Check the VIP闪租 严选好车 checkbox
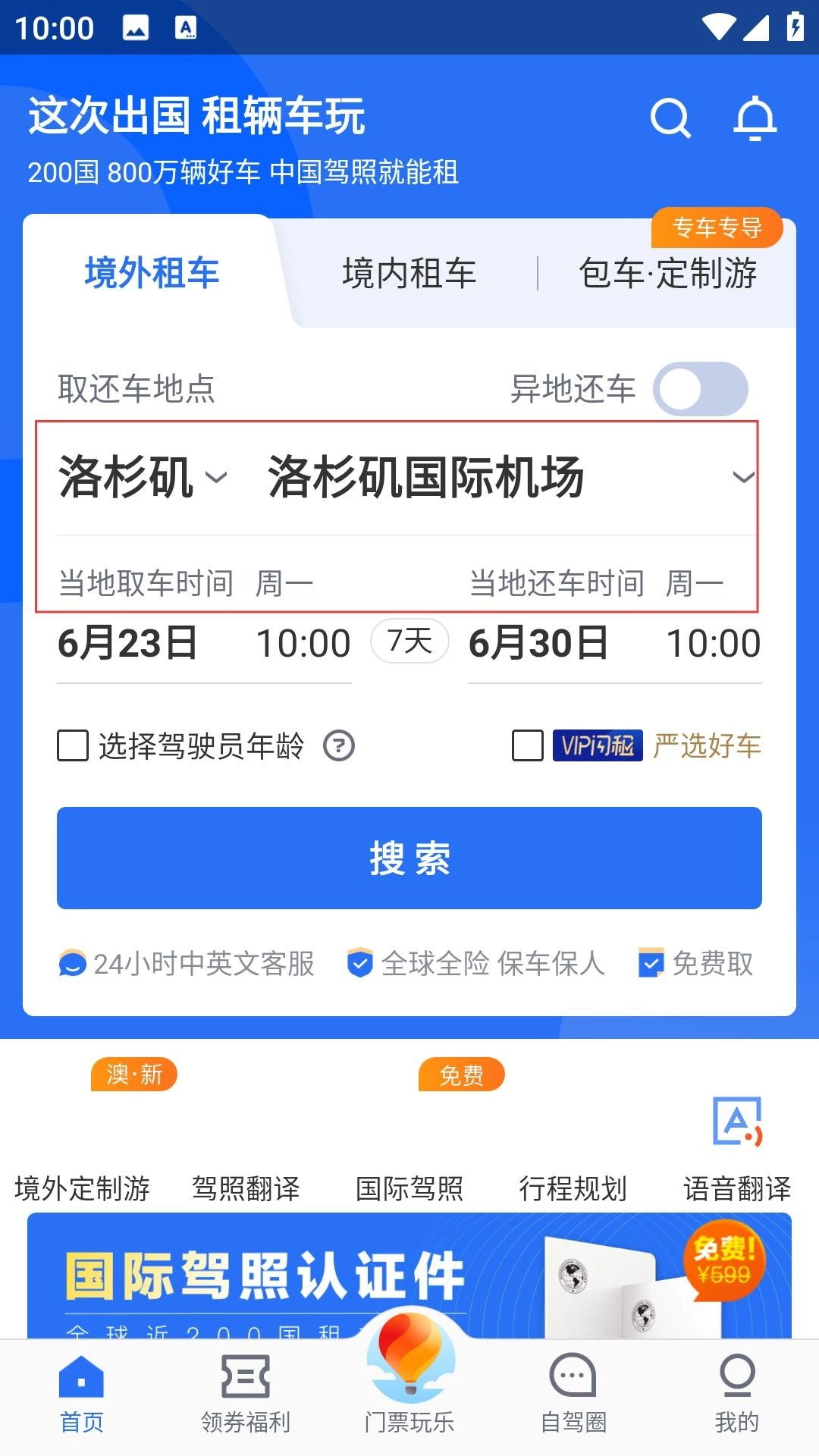 tap(528, 745)
